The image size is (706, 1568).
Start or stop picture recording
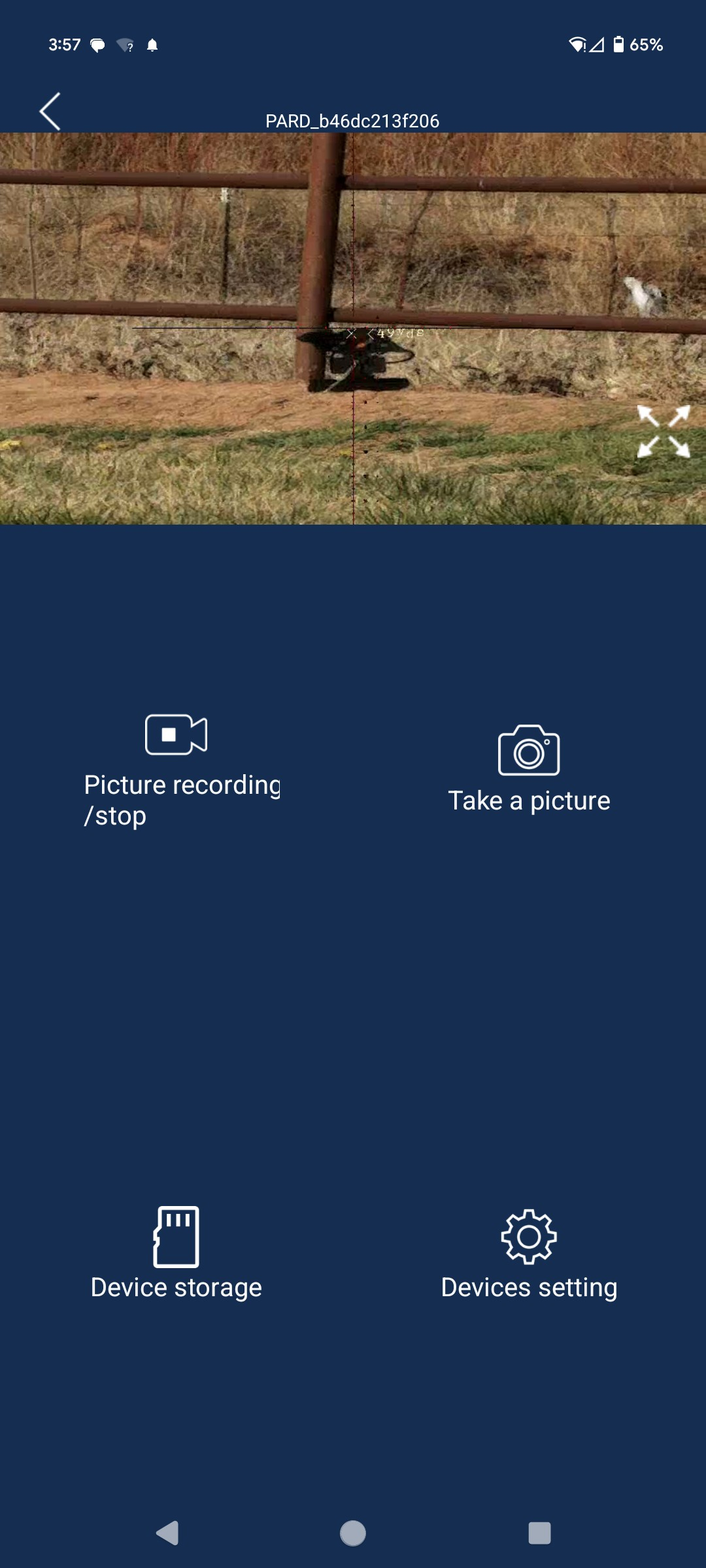(182, 771)
